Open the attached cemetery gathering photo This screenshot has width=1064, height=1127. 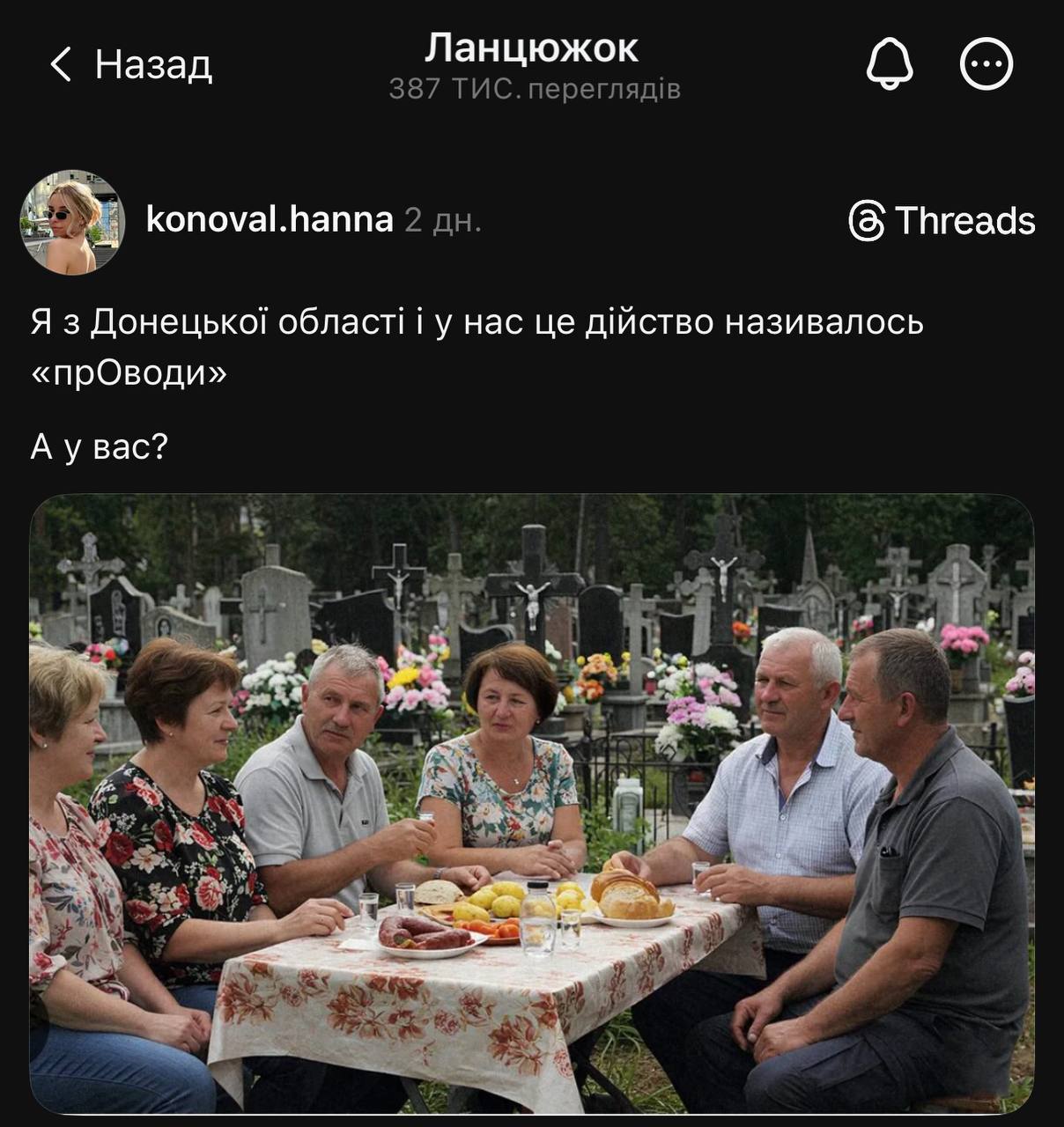[532, 803]
